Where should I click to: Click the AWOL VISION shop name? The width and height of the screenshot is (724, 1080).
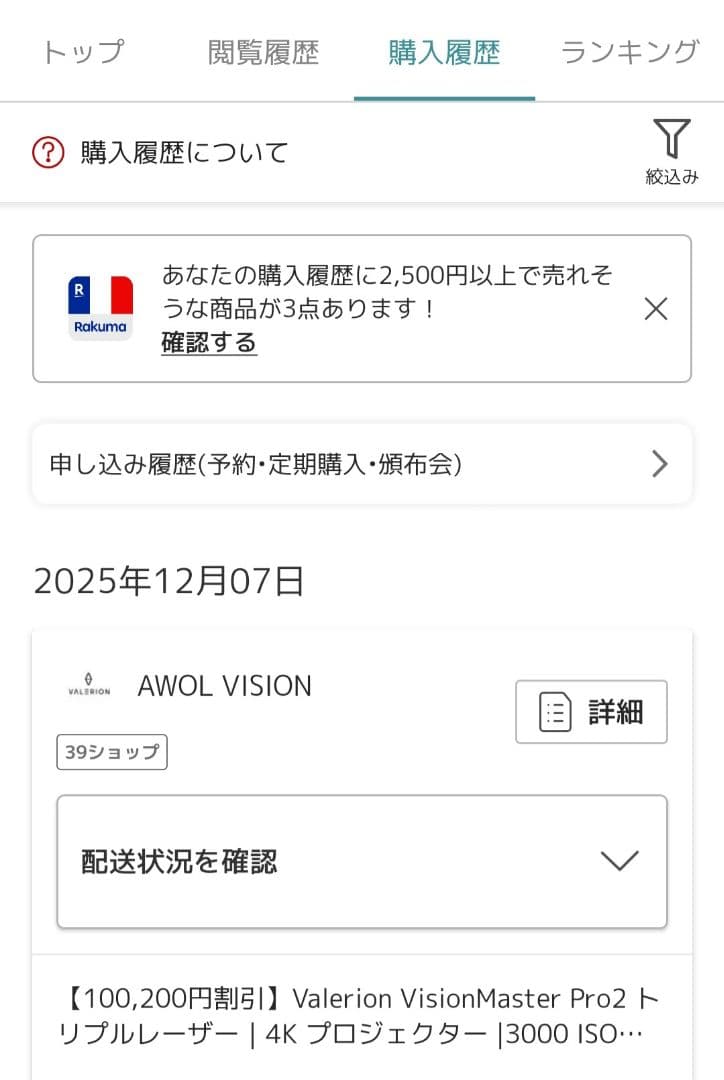pos(225,685)
